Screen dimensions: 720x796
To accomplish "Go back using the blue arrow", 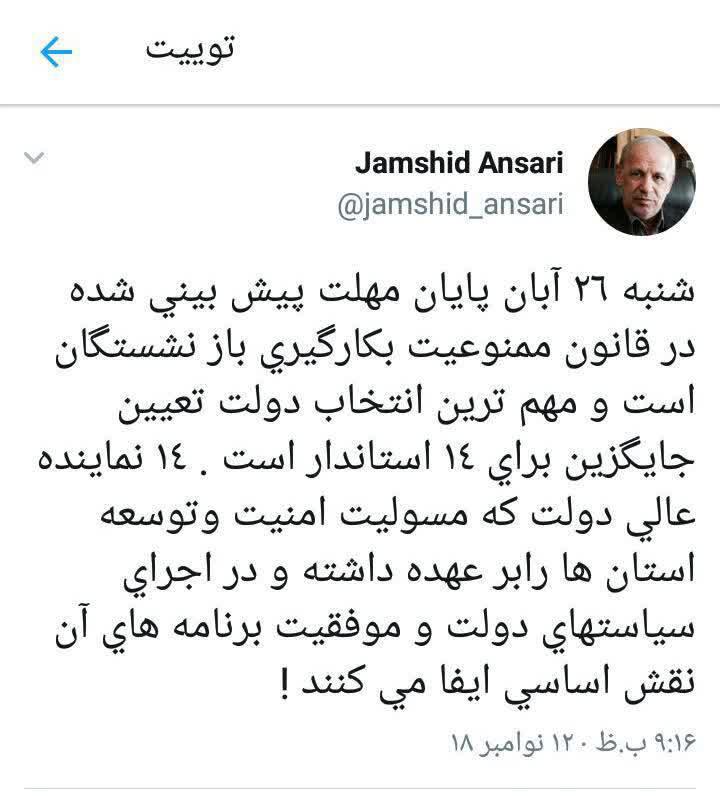I will tap(56, 51).
